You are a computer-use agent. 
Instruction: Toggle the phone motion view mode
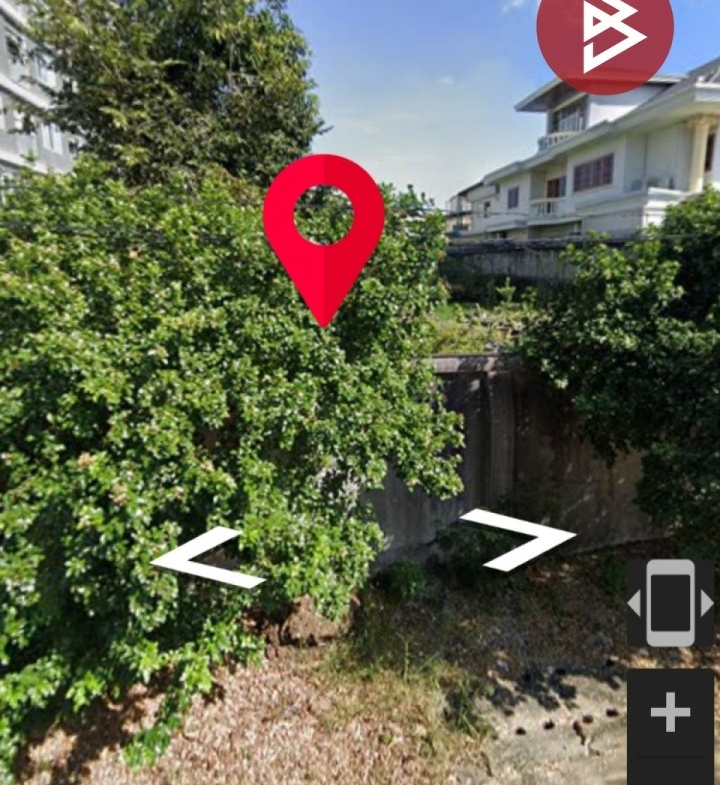pyautogui.click(x=670, y=603)
